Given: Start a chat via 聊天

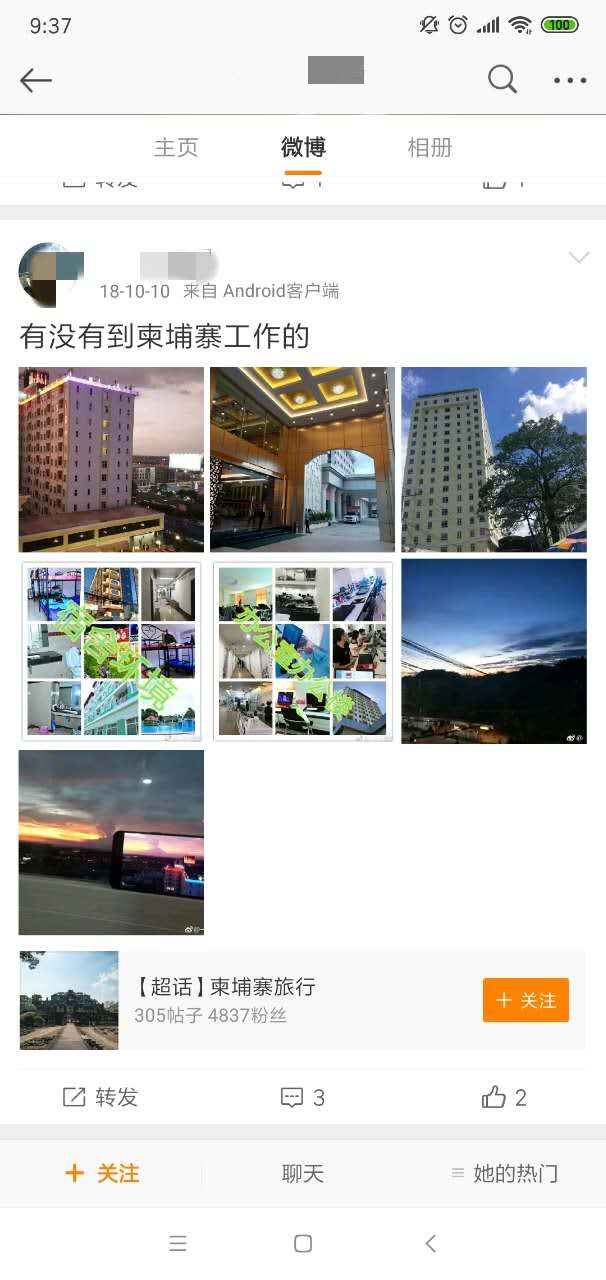Looking at the screenshot, I should [302, 1173].
